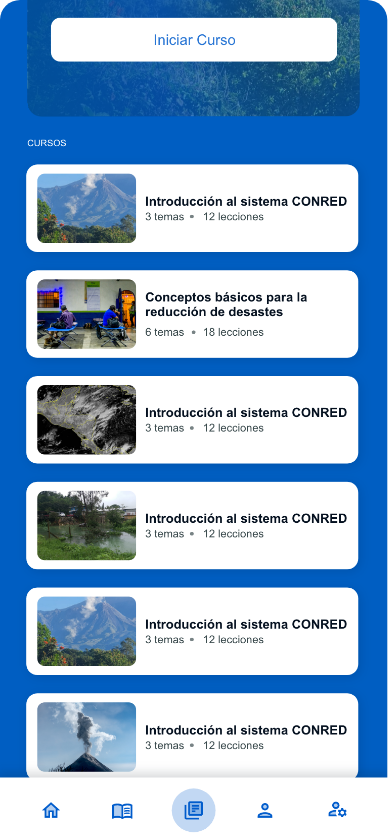
Task: Open the CONRED course with satellite image
Action: click(x=192, y=419)
